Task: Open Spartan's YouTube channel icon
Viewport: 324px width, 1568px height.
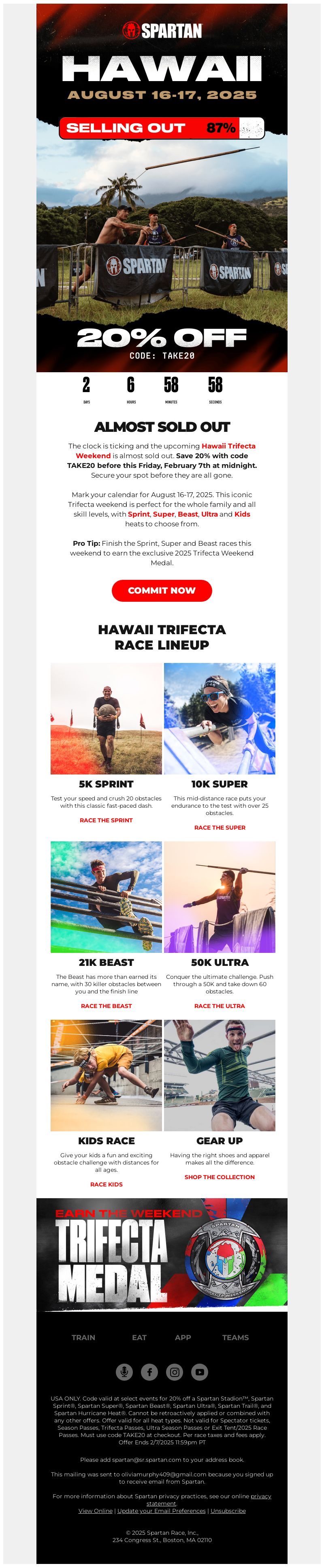Action: (199, 1371)
